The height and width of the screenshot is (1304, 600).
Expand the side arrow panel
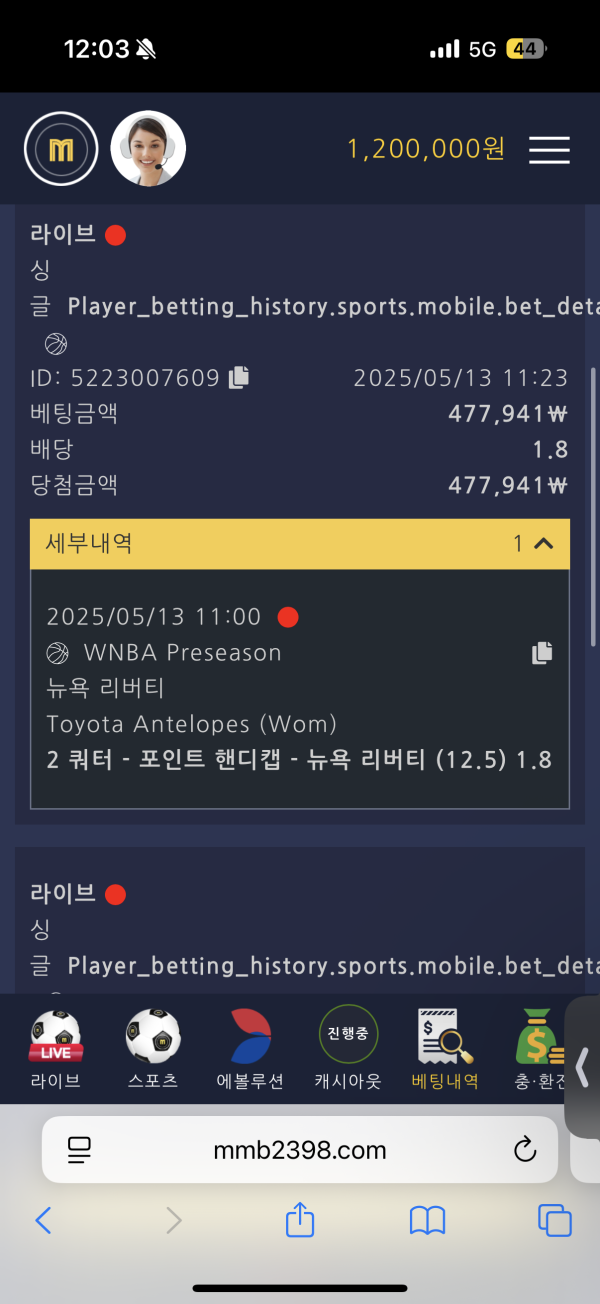point(583,1066)
